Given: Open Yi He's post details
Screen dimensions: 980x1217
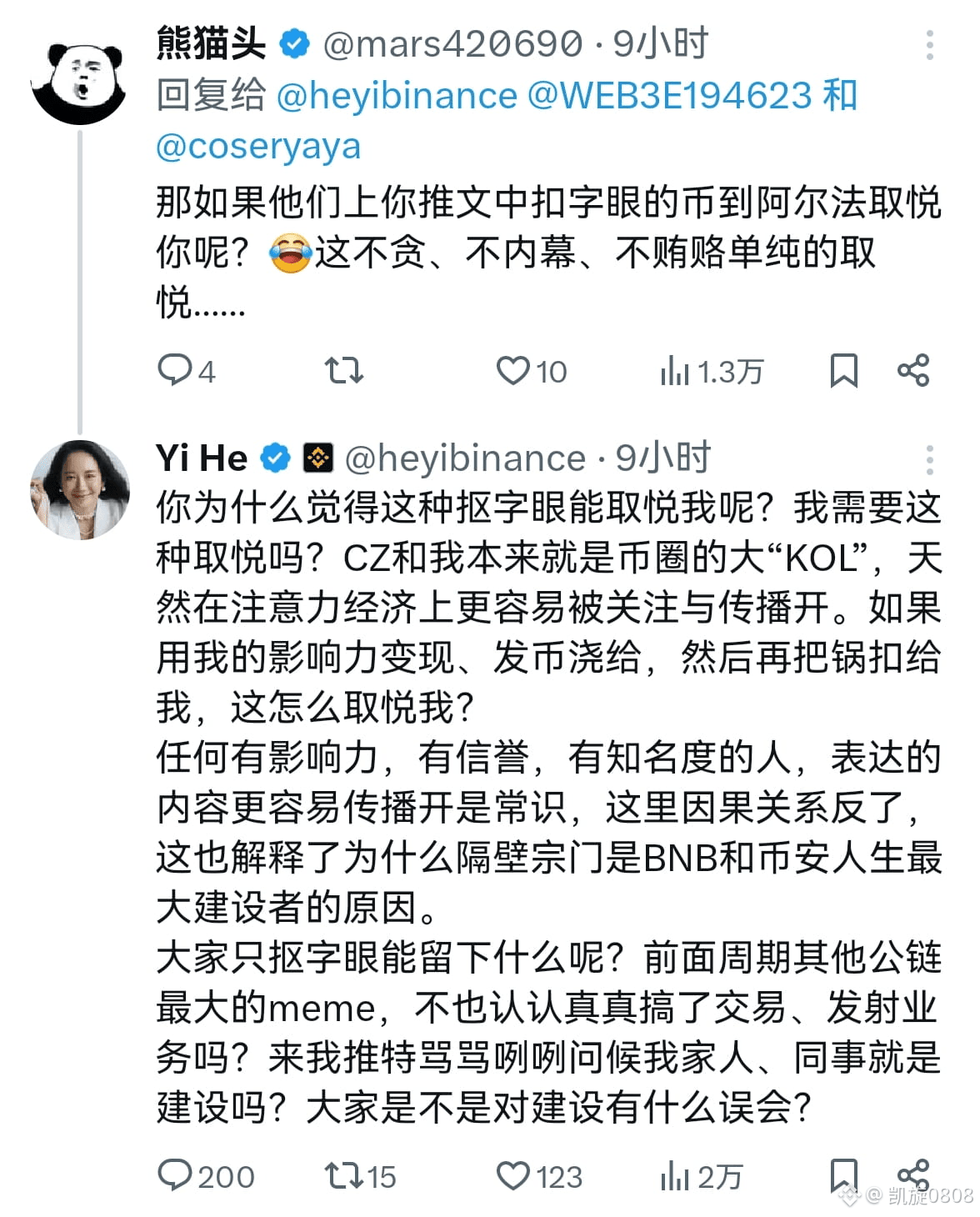Looking at the screenshot, I should point(548,809).
